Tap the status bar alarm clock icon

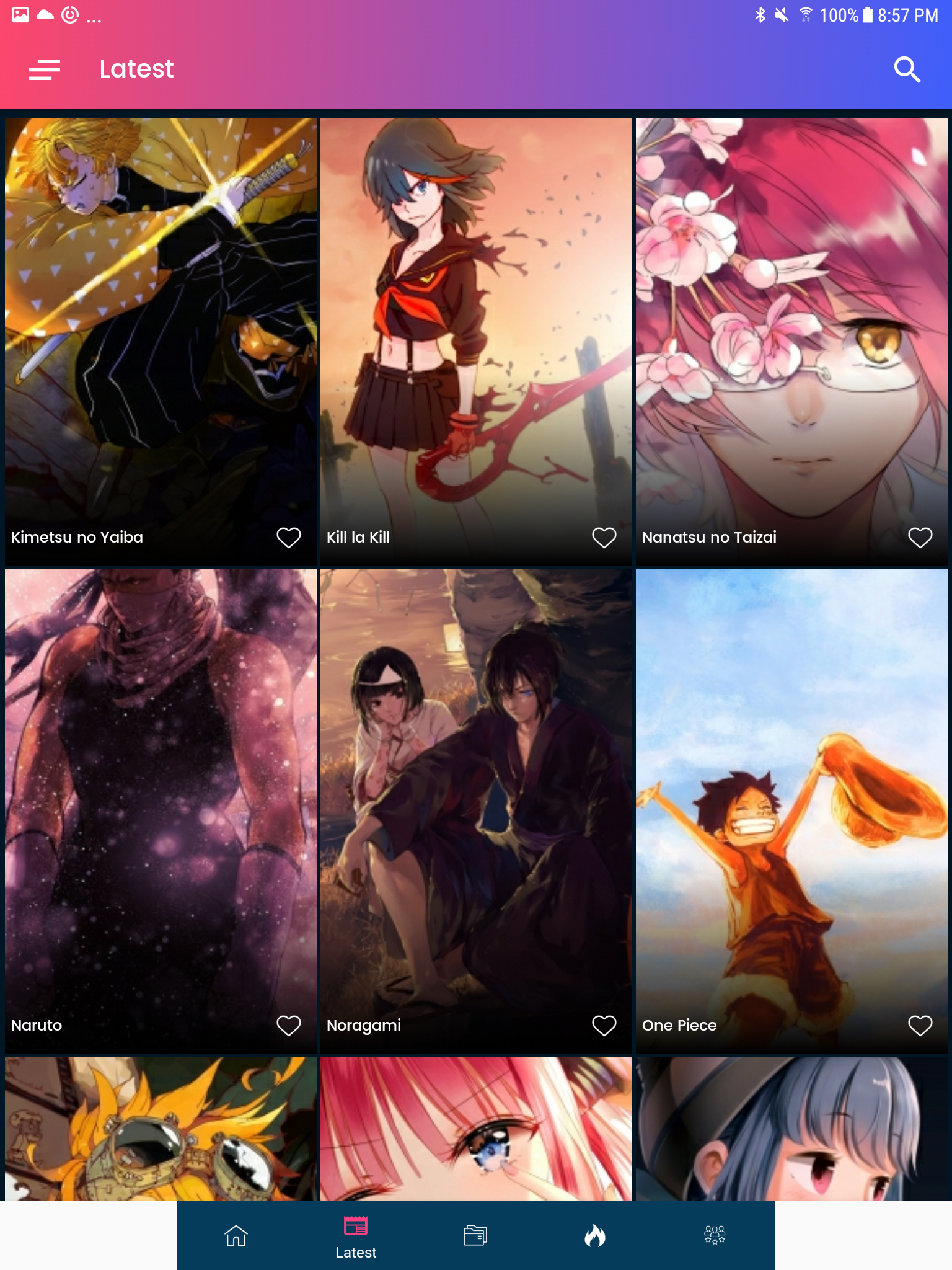click(x=70, y=14)
